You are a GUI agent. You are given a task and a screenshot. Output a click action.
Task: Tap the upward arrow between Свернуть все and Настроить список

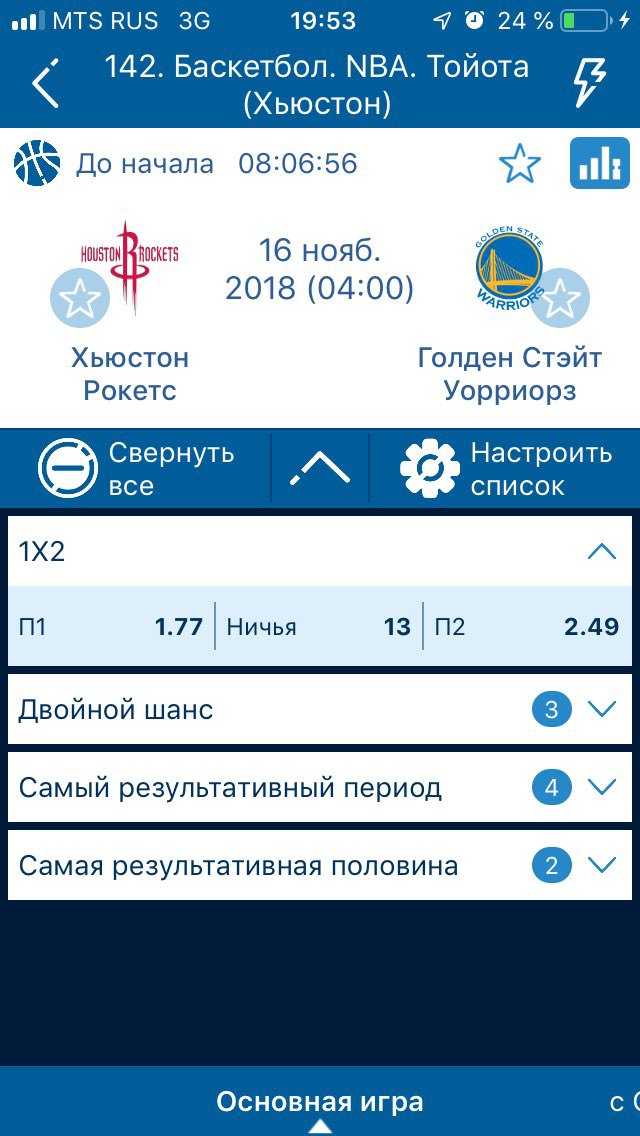[320, 469]
